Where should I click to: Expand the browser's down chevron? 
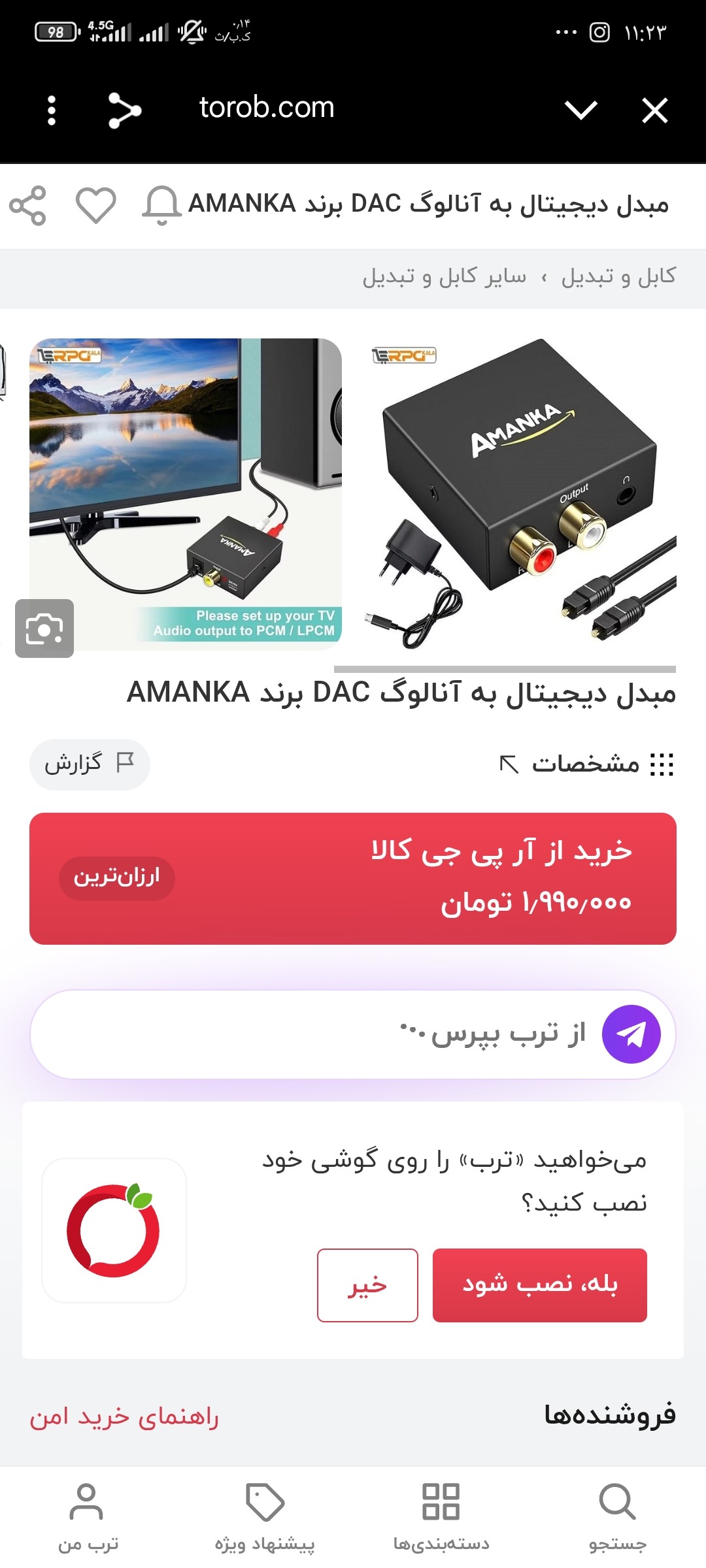coord(580,110)
